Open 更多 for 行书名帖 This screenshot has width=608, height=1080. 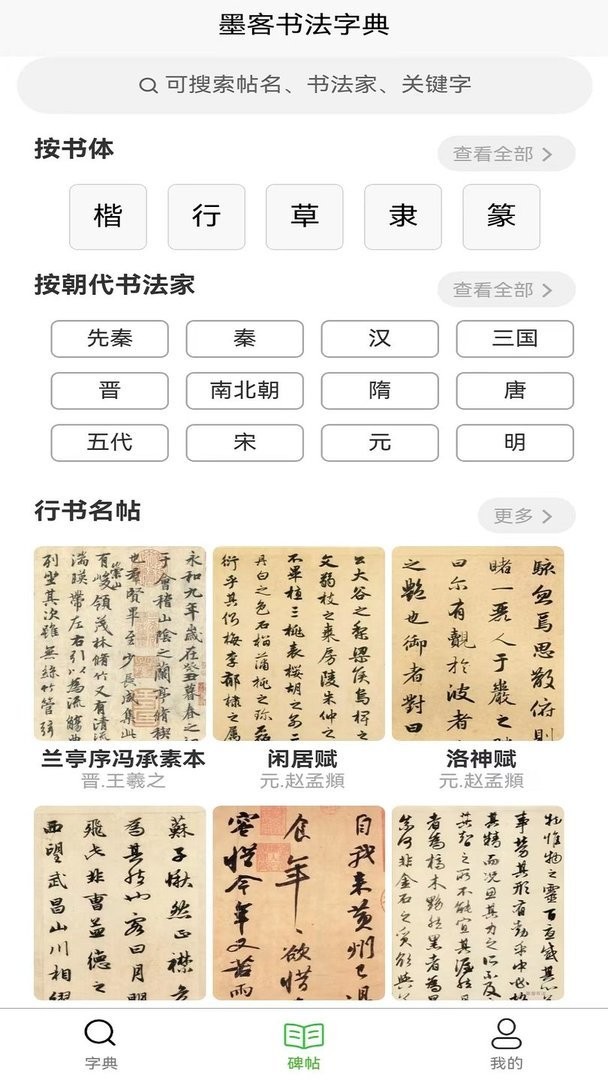coord(527,515)
